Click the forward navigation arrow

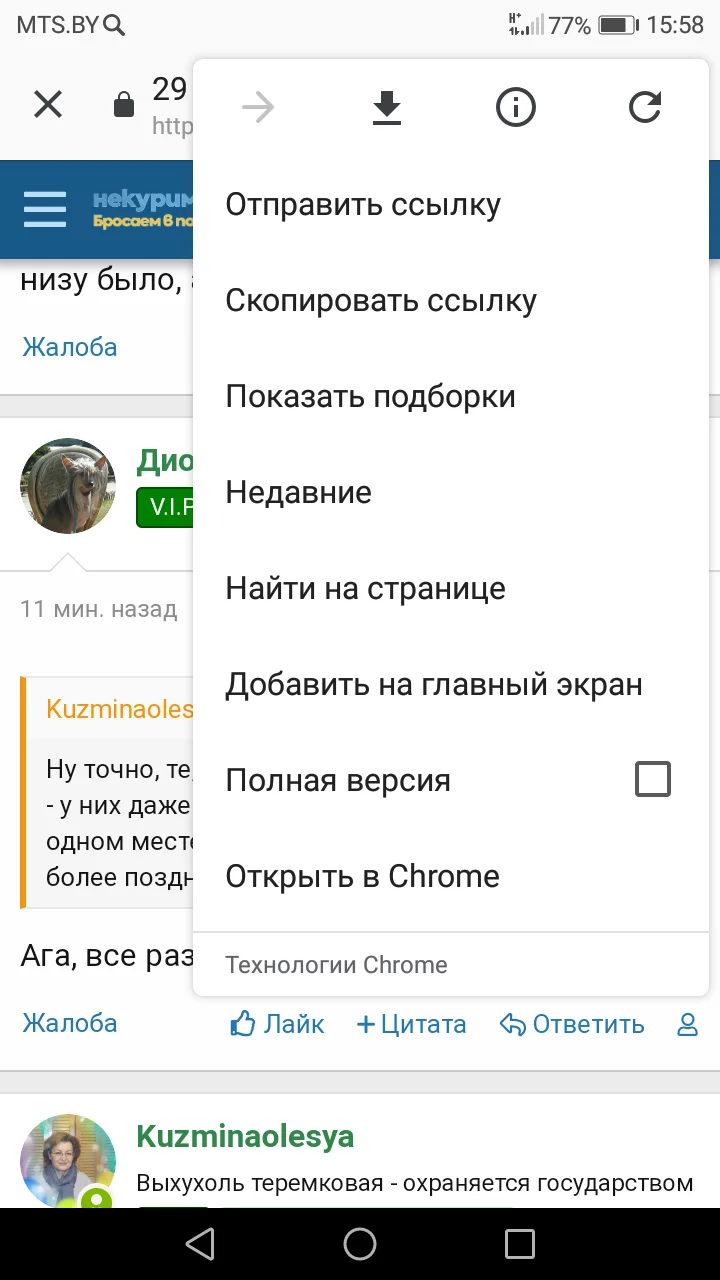coord(258,107)
